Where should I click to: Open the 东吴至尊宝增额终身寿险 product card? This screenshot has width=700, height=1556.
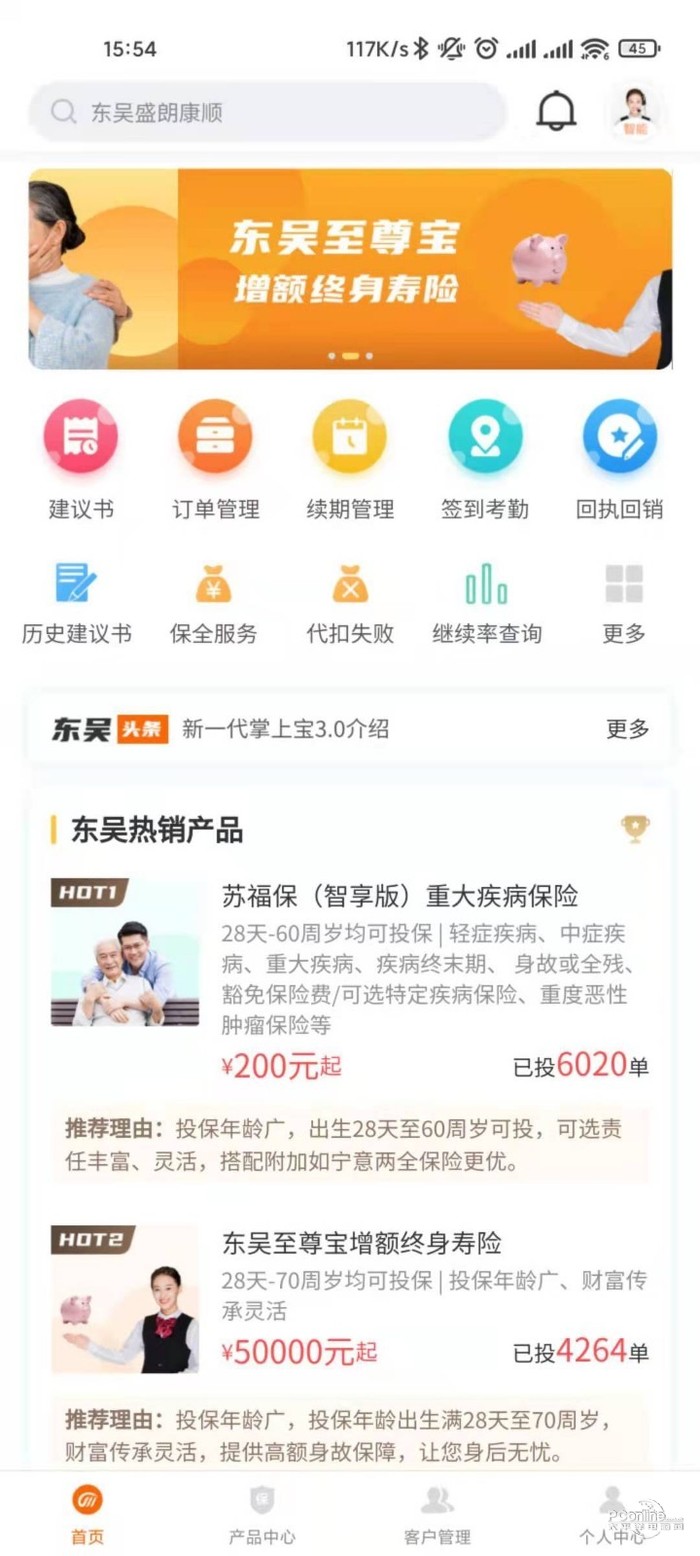(x=362, y=1243)
